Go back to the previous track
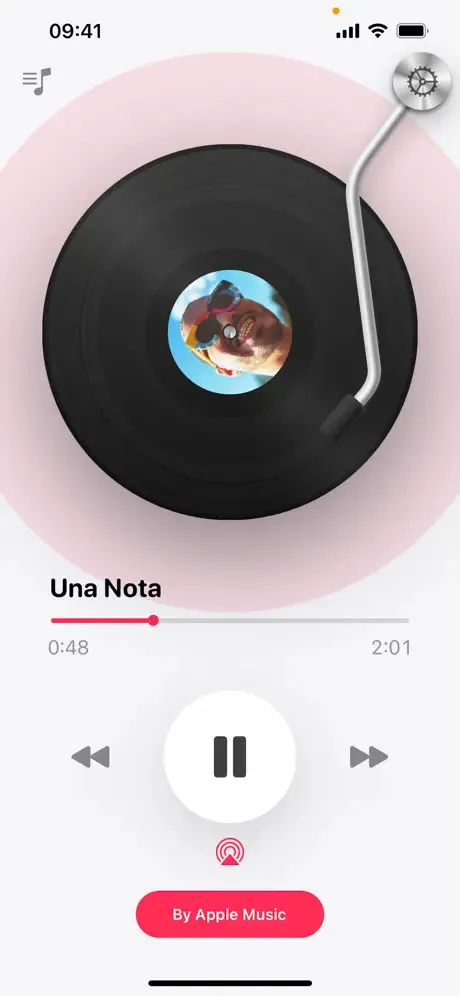The height and width of the screenshot is (996, 460). click(91, 757)
